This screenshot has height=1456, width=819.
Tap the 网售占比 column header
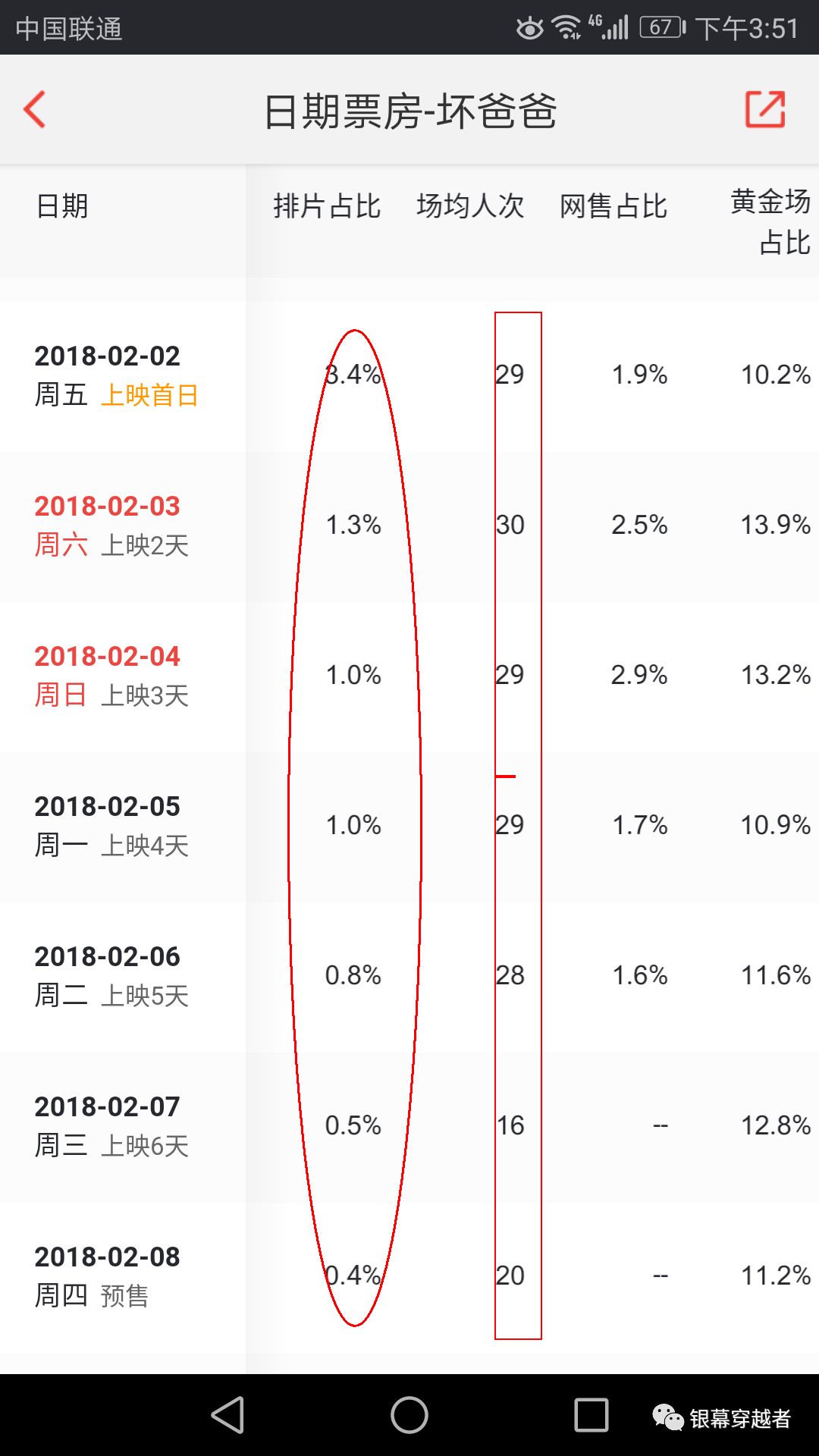(x=613, y=206)
